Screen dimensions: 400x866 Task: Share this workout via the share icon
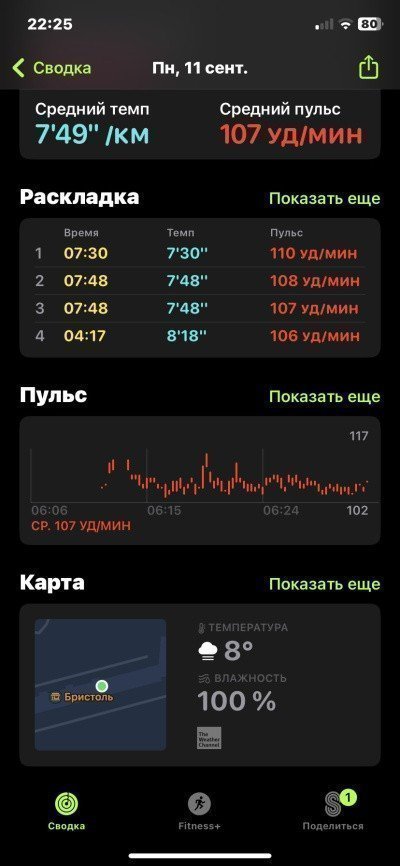[x=369, y=68]
